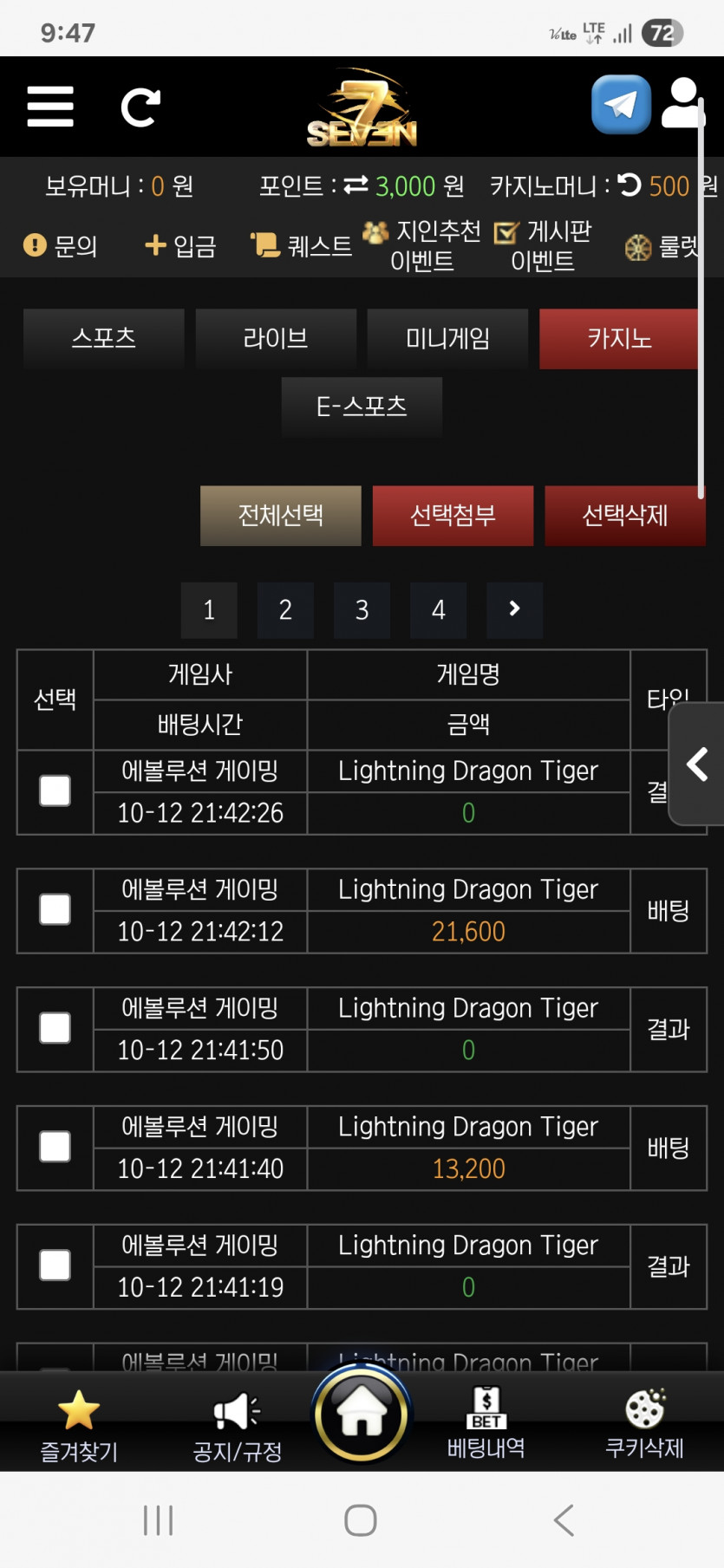Open 쿠키삭제 in bottom bar
724x1568 pixels.
click(x=644, y=1424)
